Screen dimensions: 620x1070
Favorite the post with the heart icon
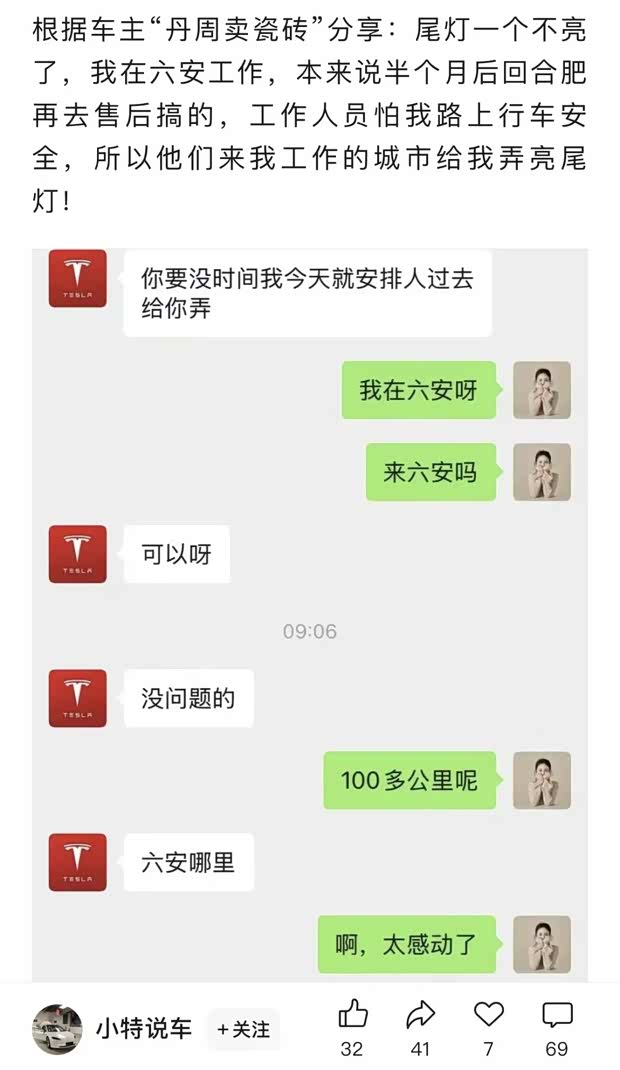coord(489,1016)
